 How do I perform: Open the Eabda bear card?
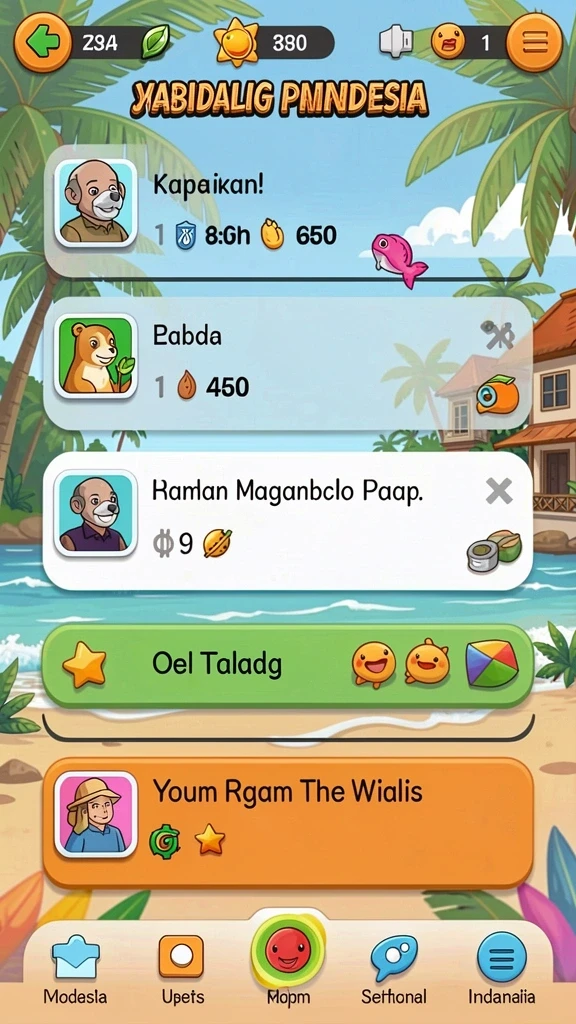point(287,362)
